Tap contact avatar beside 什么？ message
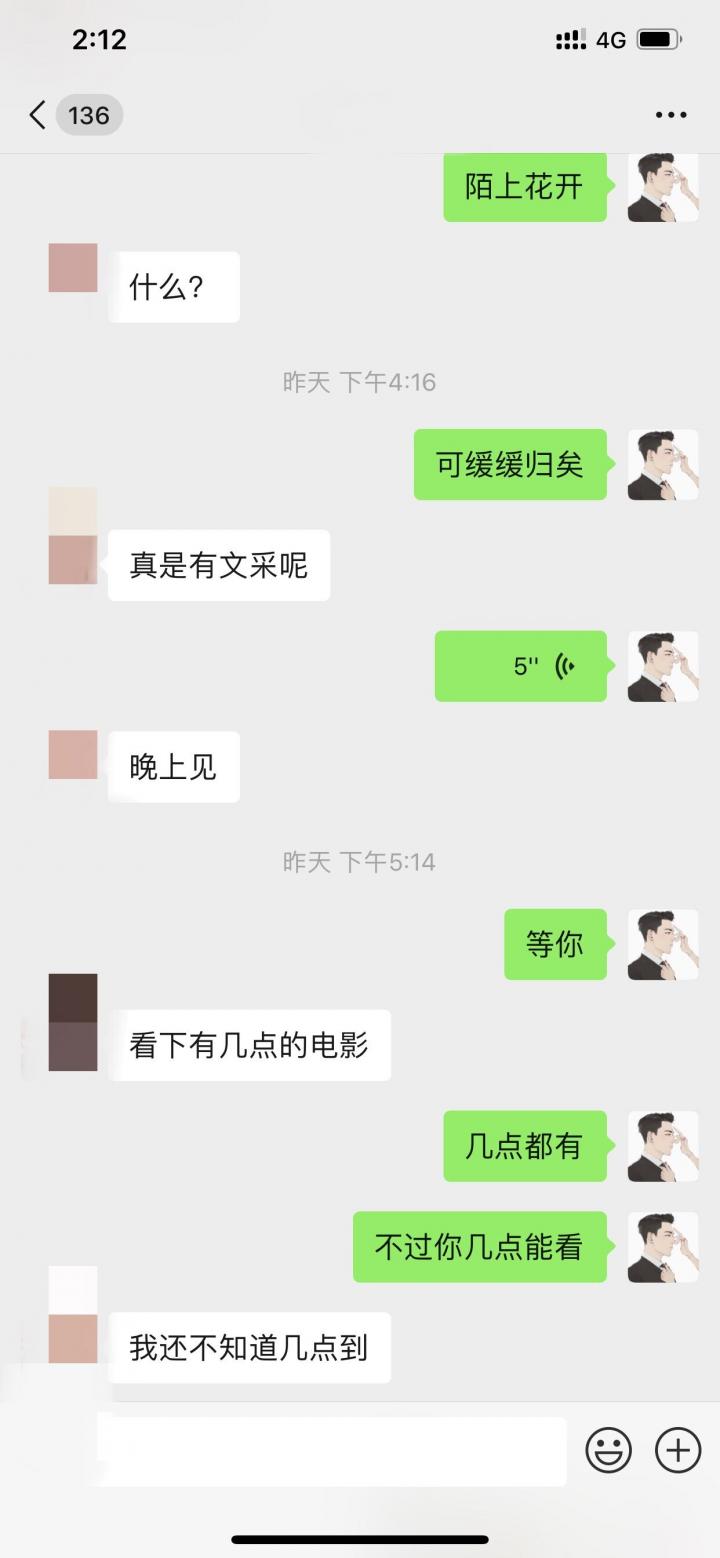Viewport: 720px width, 1558px height. [x=70, y=268]
